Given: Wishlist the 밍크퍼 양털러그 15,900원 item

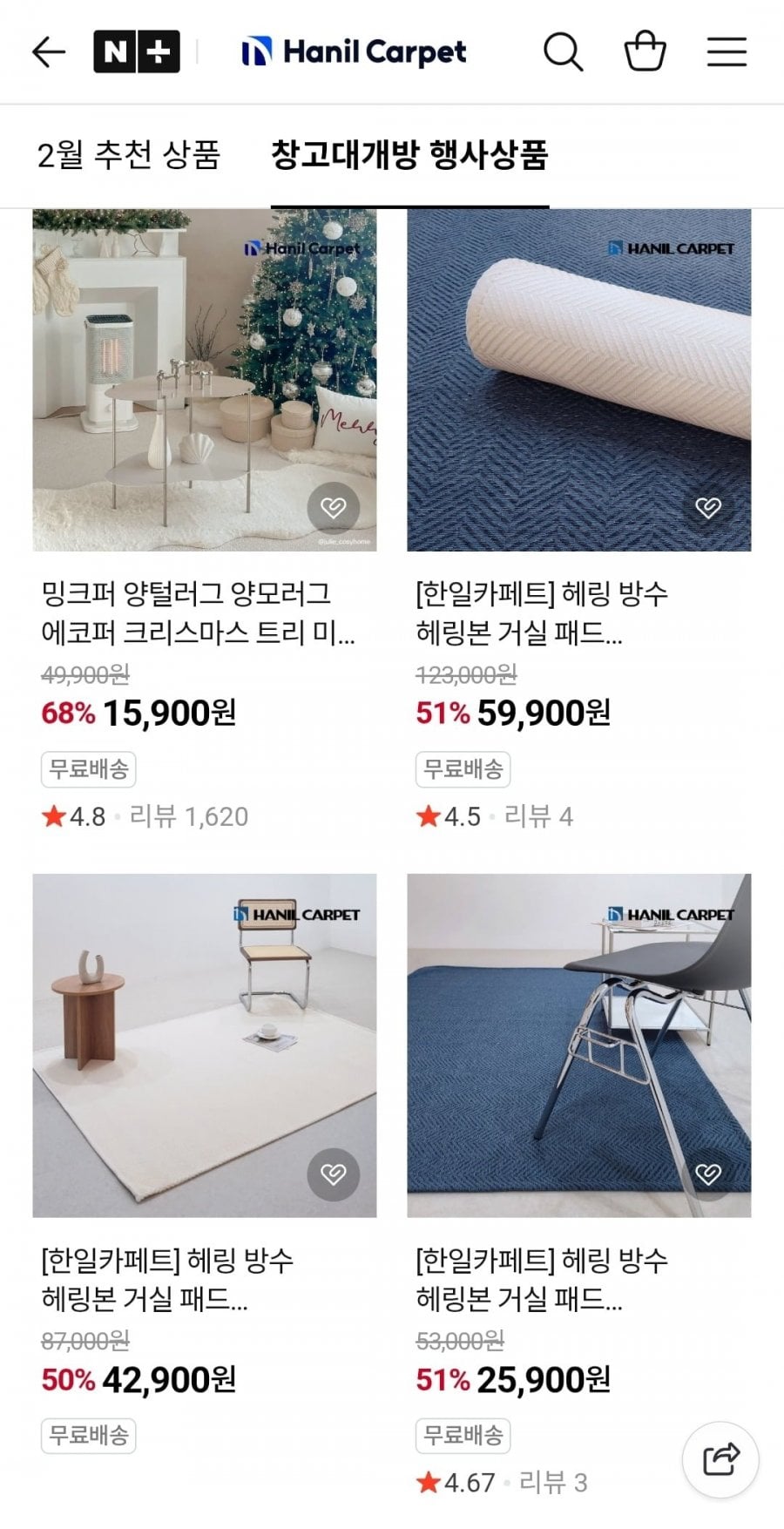Looking at the screenshot, I should (x=334, y=507).
